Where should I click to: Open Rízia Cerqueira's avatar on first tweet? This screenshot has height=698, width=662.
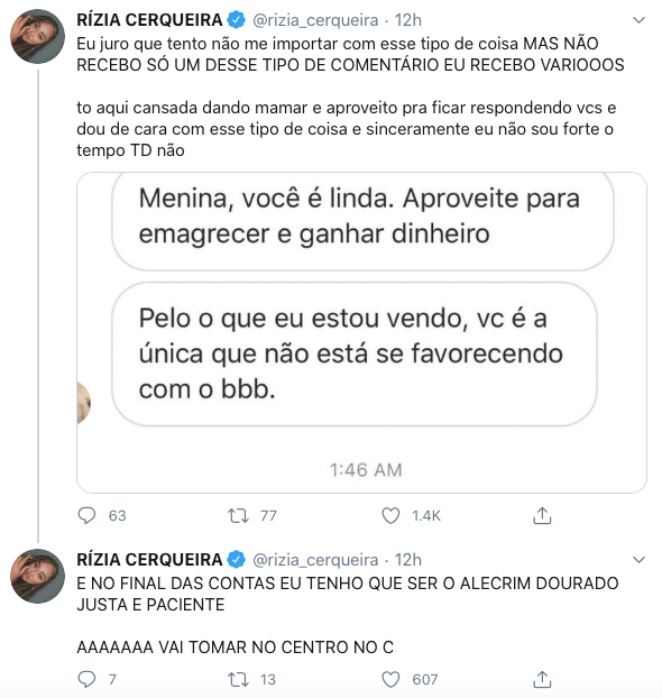38,39
